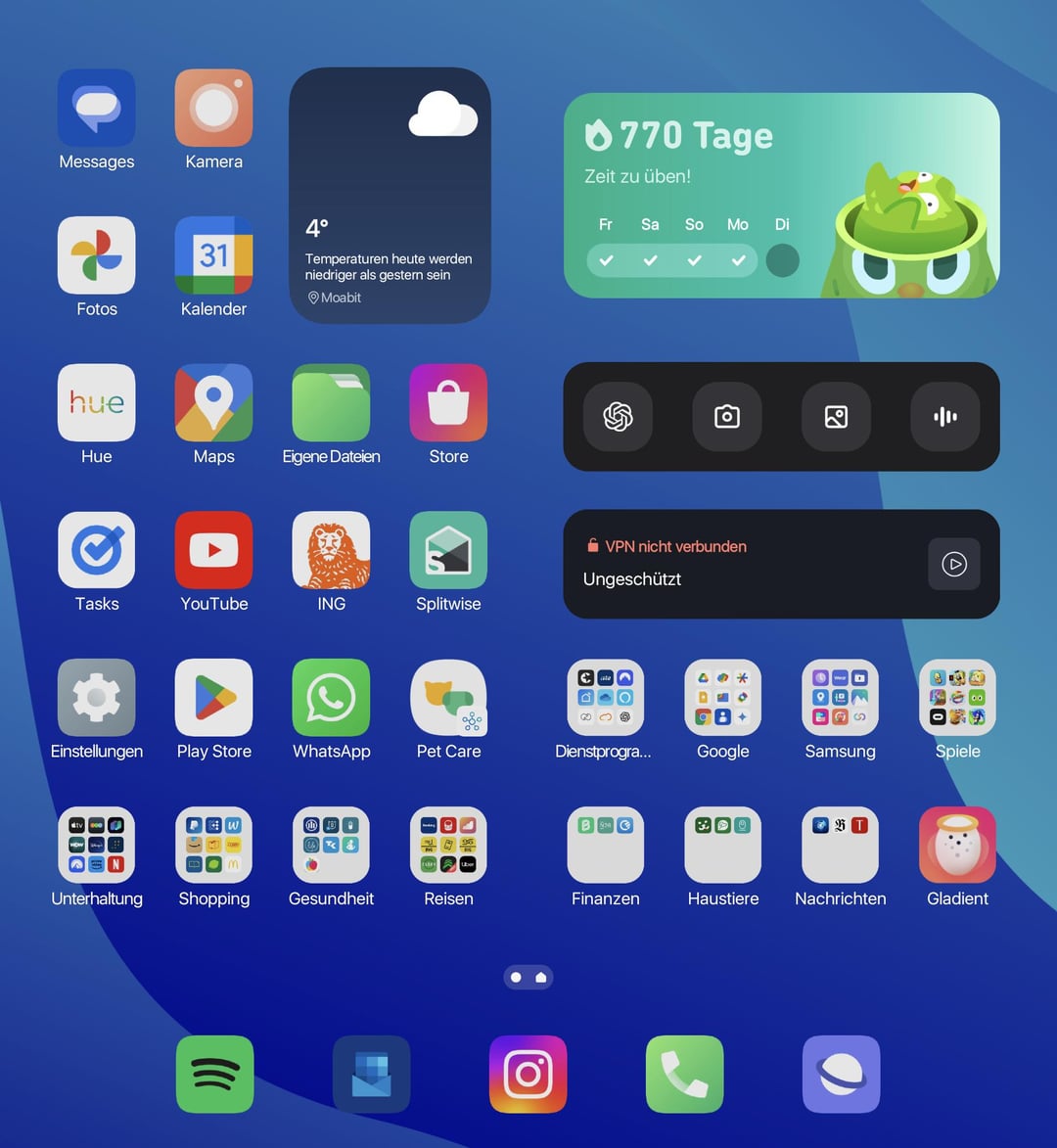1057x1148 pixels.
Task: Start a new ChatGPT chat from widget
Action: click(618, 417)
